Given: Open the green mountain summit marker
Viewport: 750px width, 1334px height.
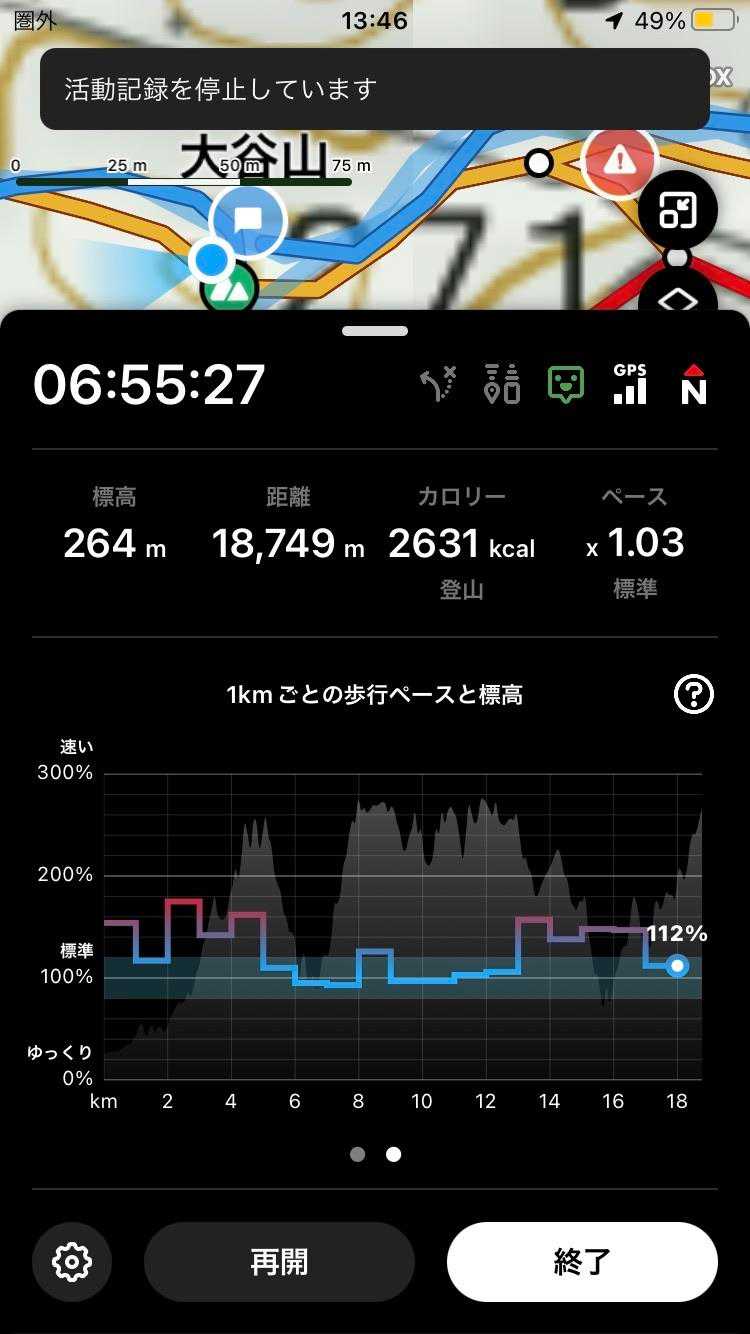Looking at the screenshot, I should [x=229, y=292].
